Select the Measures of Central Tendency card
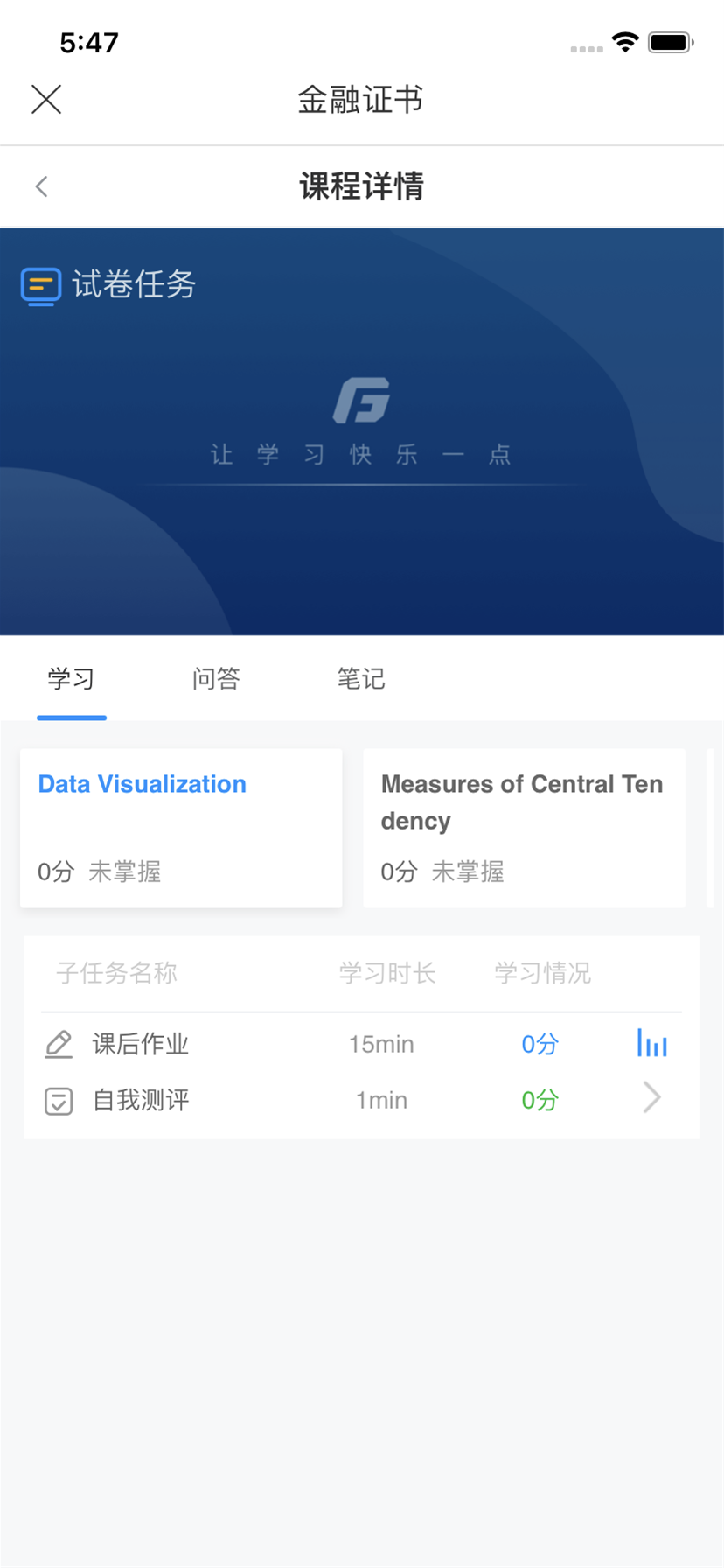The height and width of the screenshot is (1568, 724). click(524, 827)
